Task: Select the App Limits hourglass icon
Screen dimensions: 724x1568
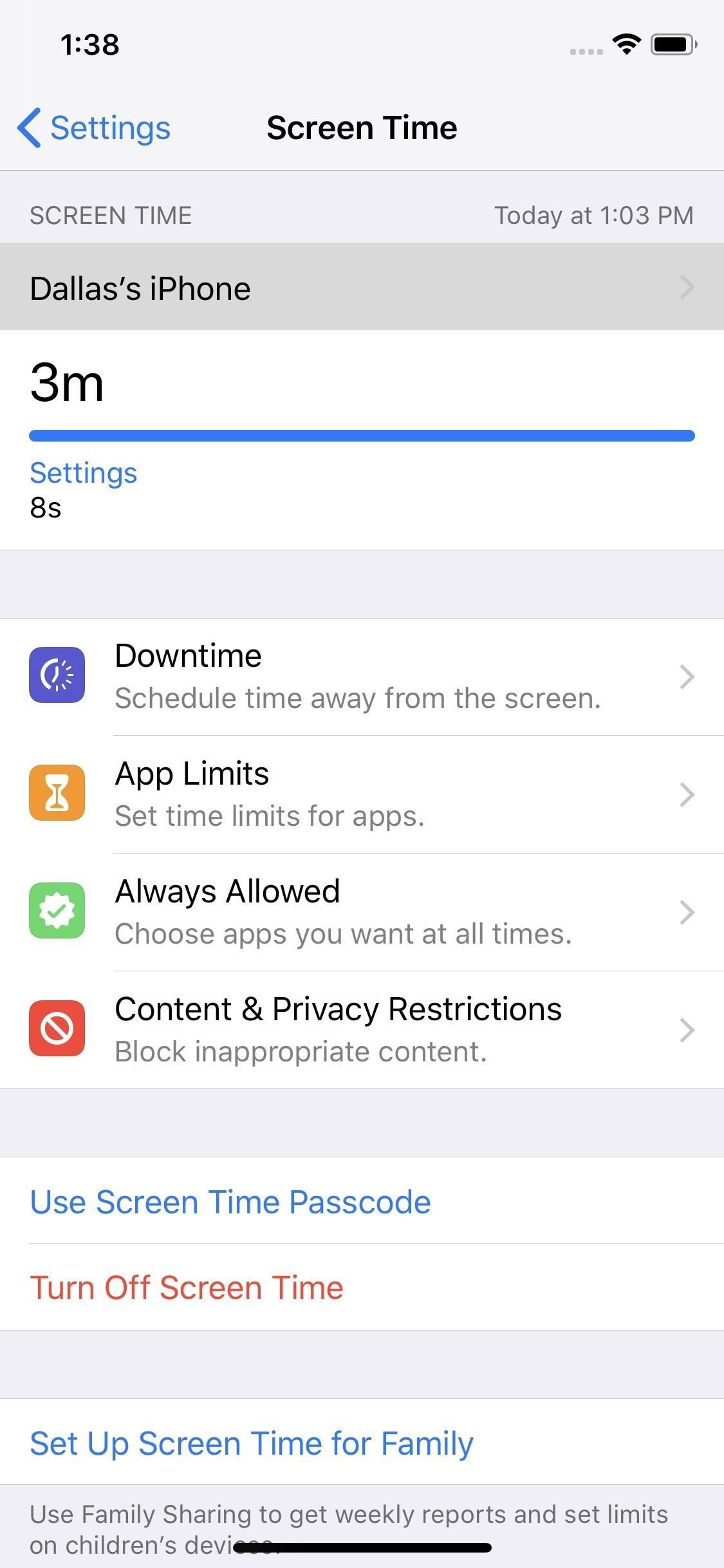Action: (57, 792)
